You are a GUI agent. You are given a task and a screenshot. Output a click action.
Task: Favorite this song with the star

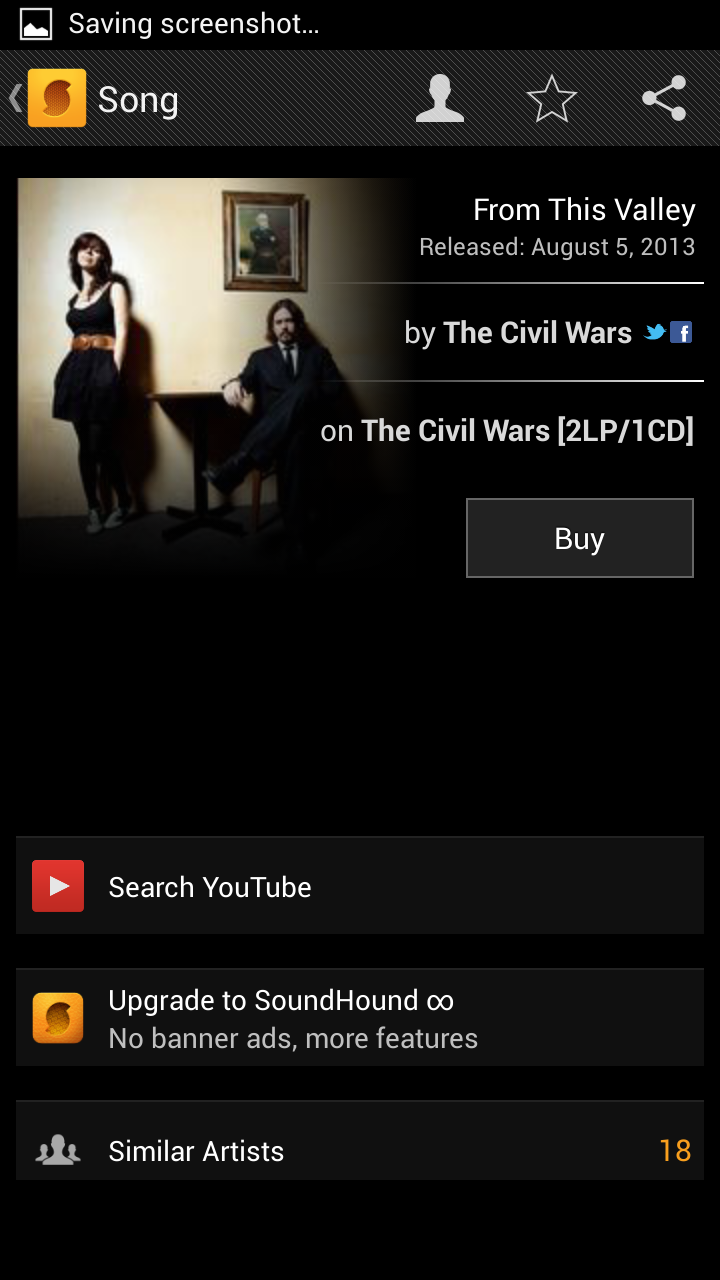pos(552,99)
